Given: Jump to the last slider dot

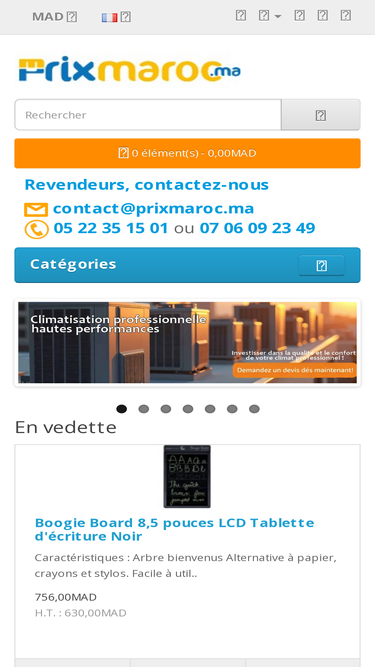Looking at the screenshot, I should (254, 409).
